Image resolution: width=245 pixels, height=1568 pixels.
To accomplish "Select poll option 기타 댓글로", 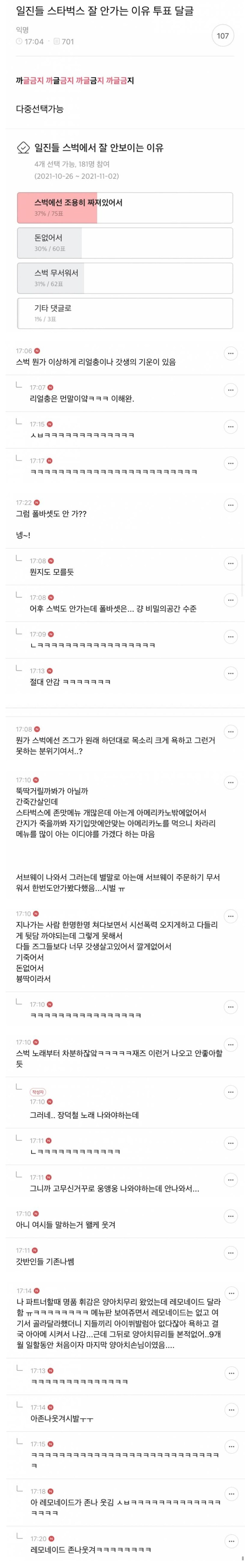I will pyautogui.click(x=125, y=313).
